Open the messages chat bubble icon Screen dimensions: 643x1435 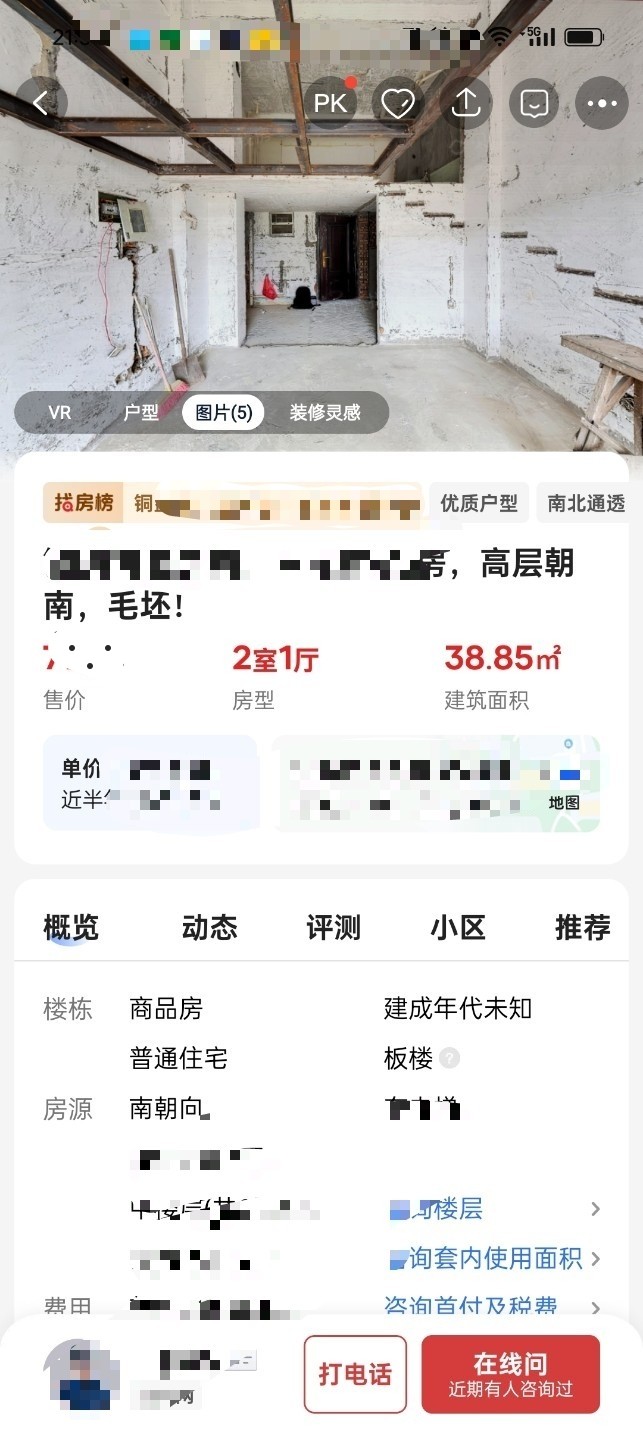tap(535, 102)
